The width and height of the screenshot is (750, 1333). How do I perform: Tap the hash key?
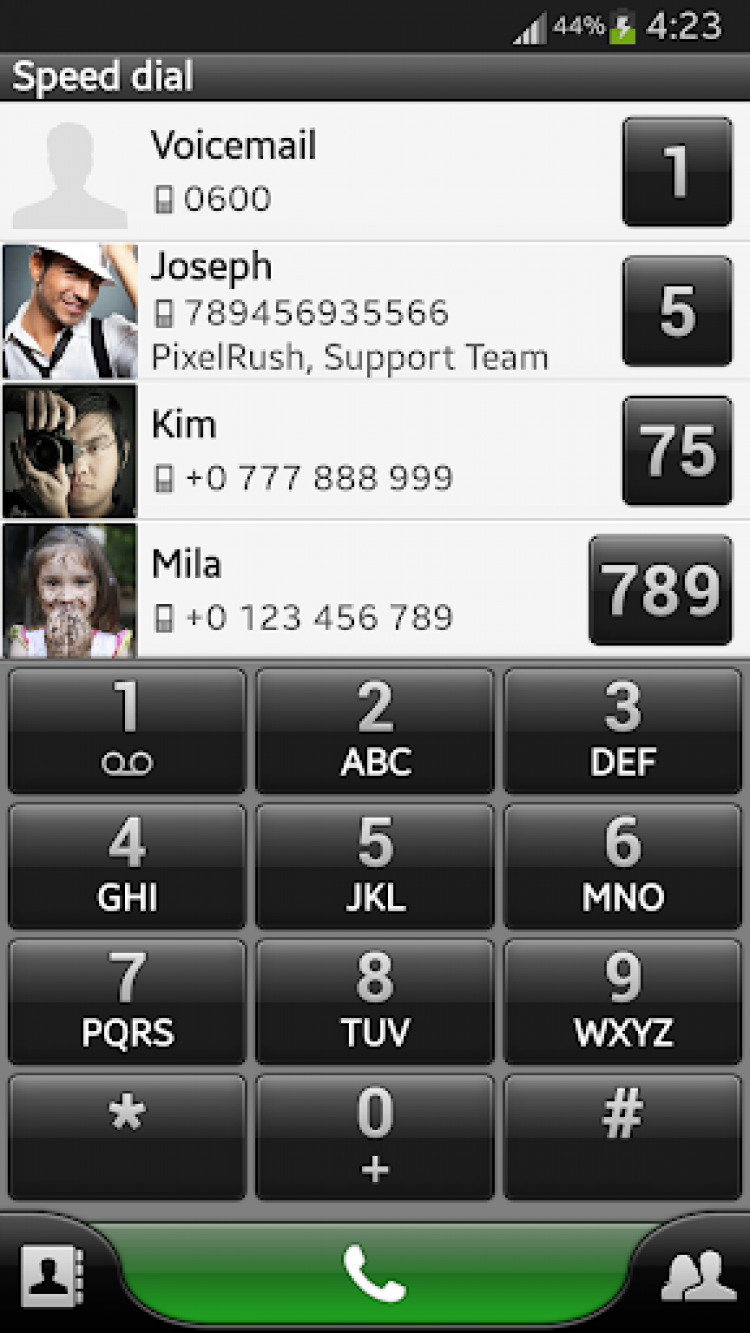[622, 1137]
